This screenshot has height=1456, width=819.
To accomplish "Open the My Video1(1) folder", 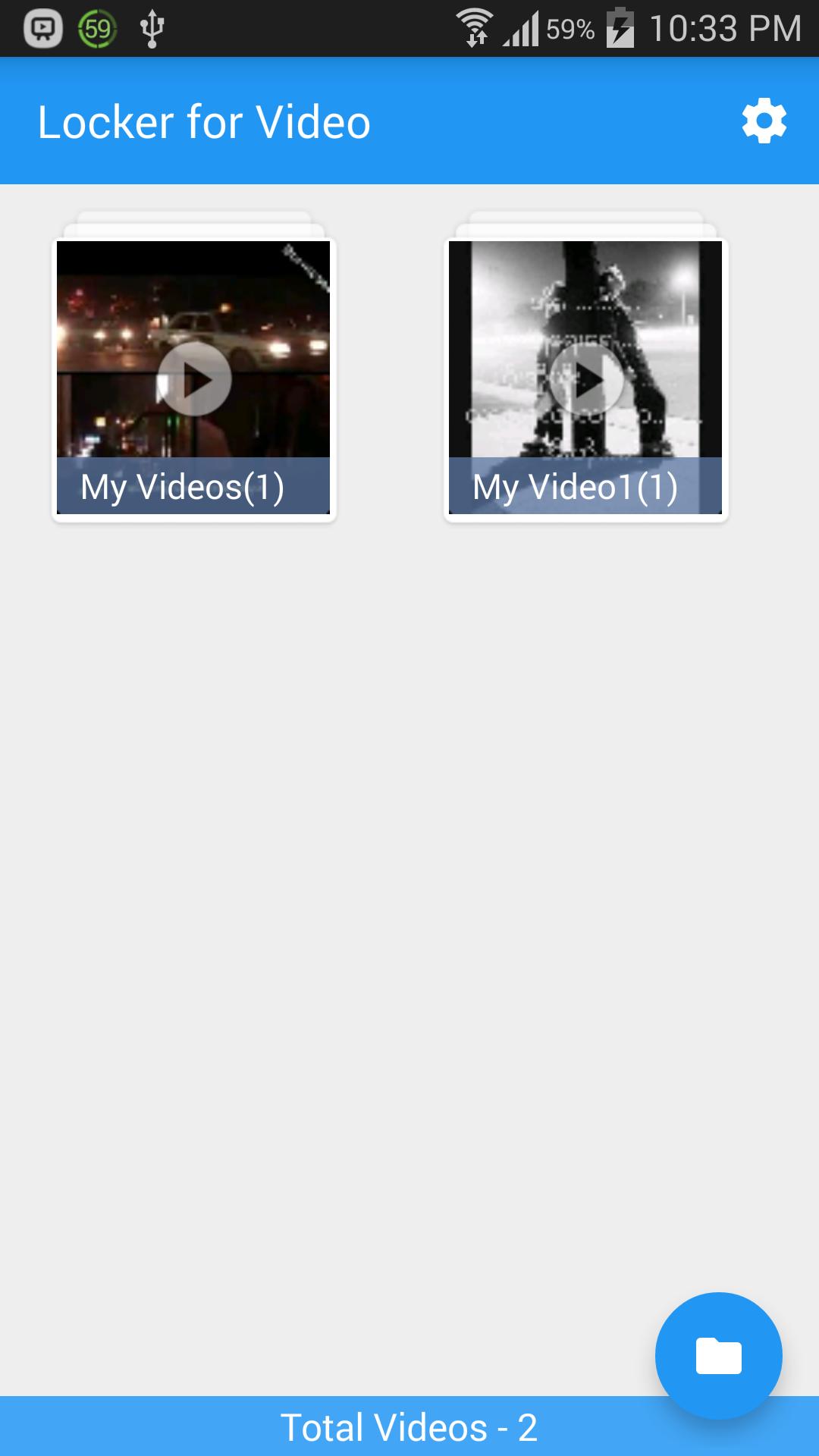I will pos(585,378).
